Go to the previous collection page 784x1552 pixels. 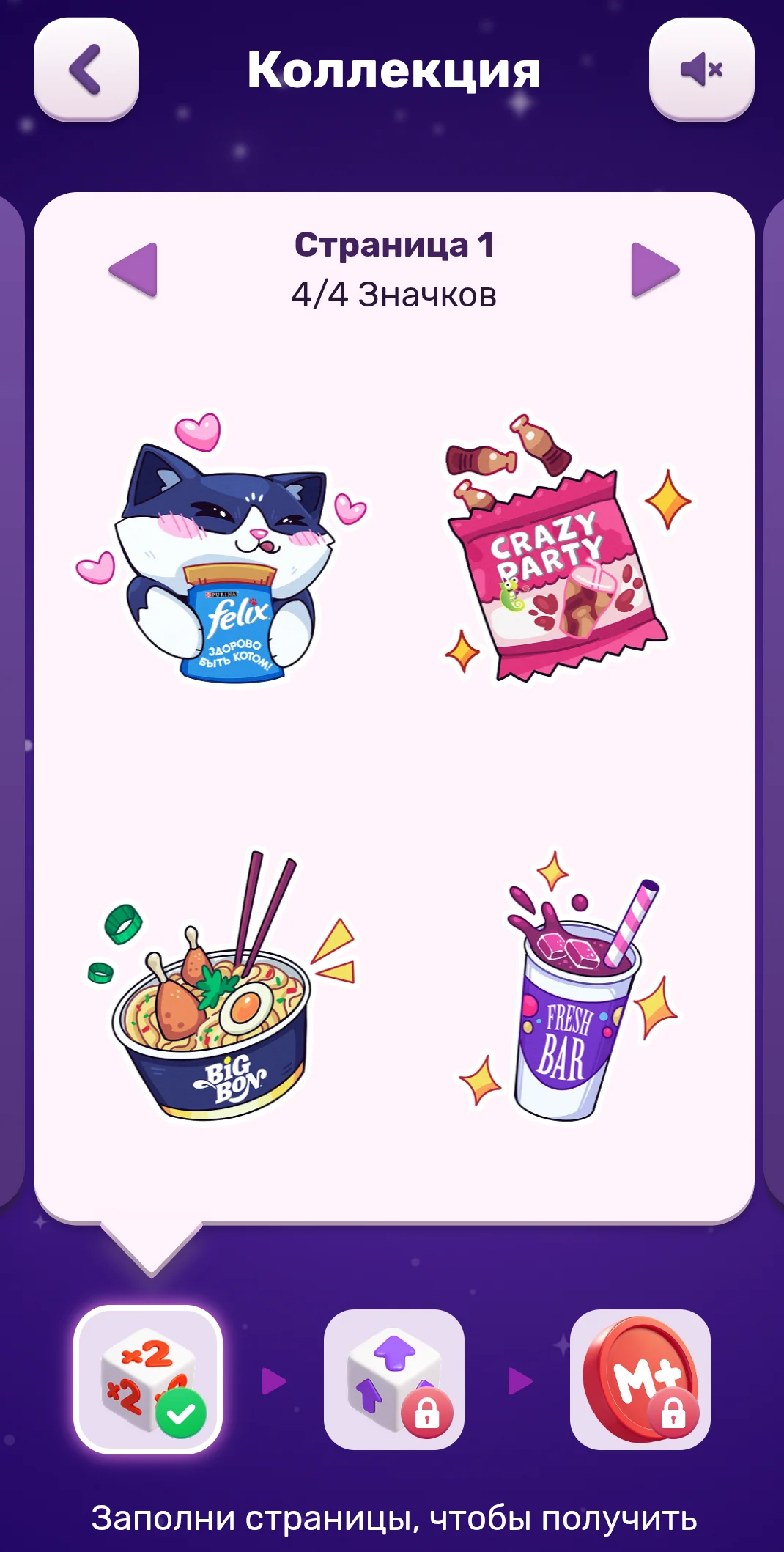tap(133, 270)
